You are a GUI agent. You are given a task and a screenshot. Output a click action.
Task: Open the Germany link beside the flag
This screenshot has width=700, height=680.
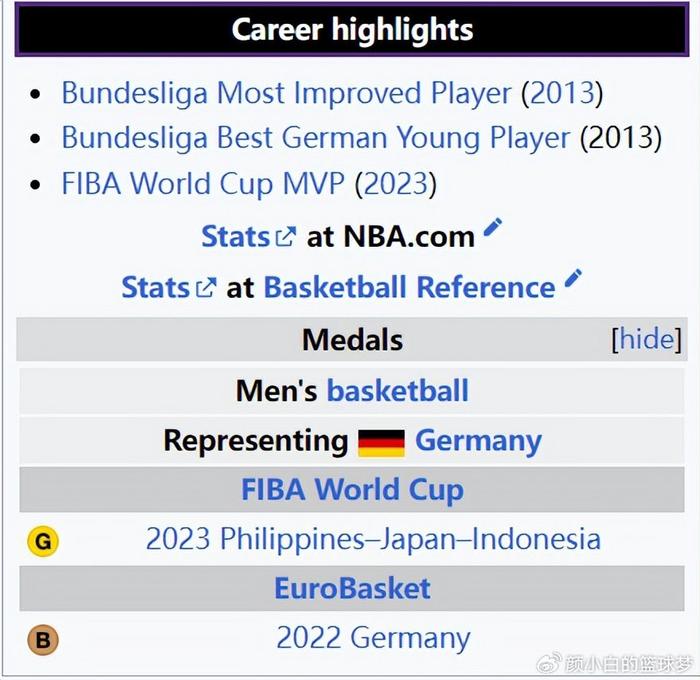tap(478, 440)
